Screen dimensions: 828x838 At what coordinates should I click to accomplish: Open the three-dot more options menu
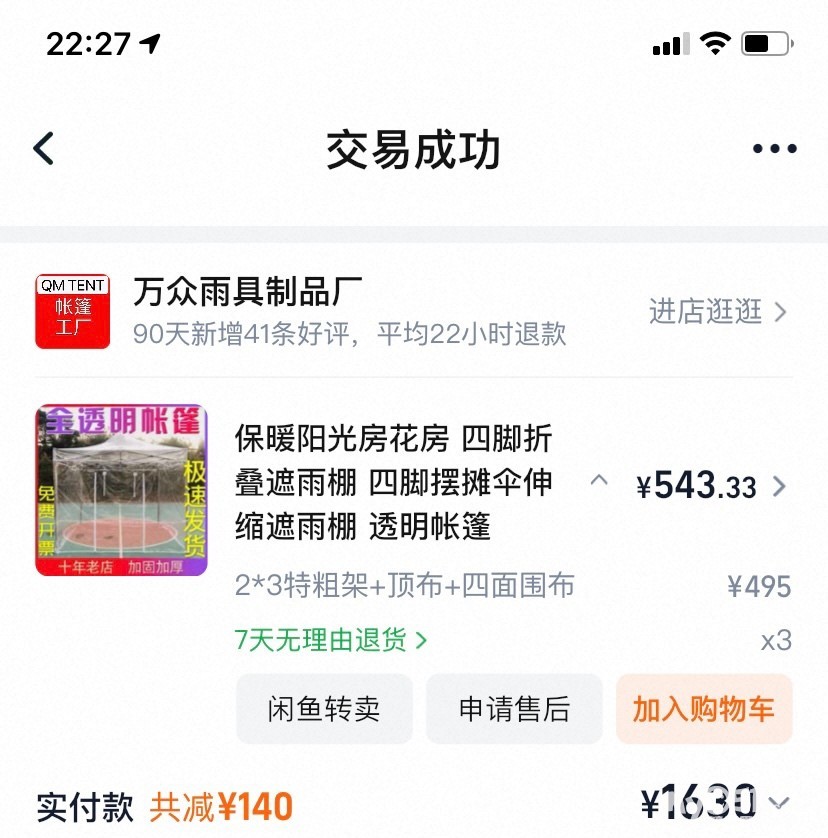(x=774, y=150)
